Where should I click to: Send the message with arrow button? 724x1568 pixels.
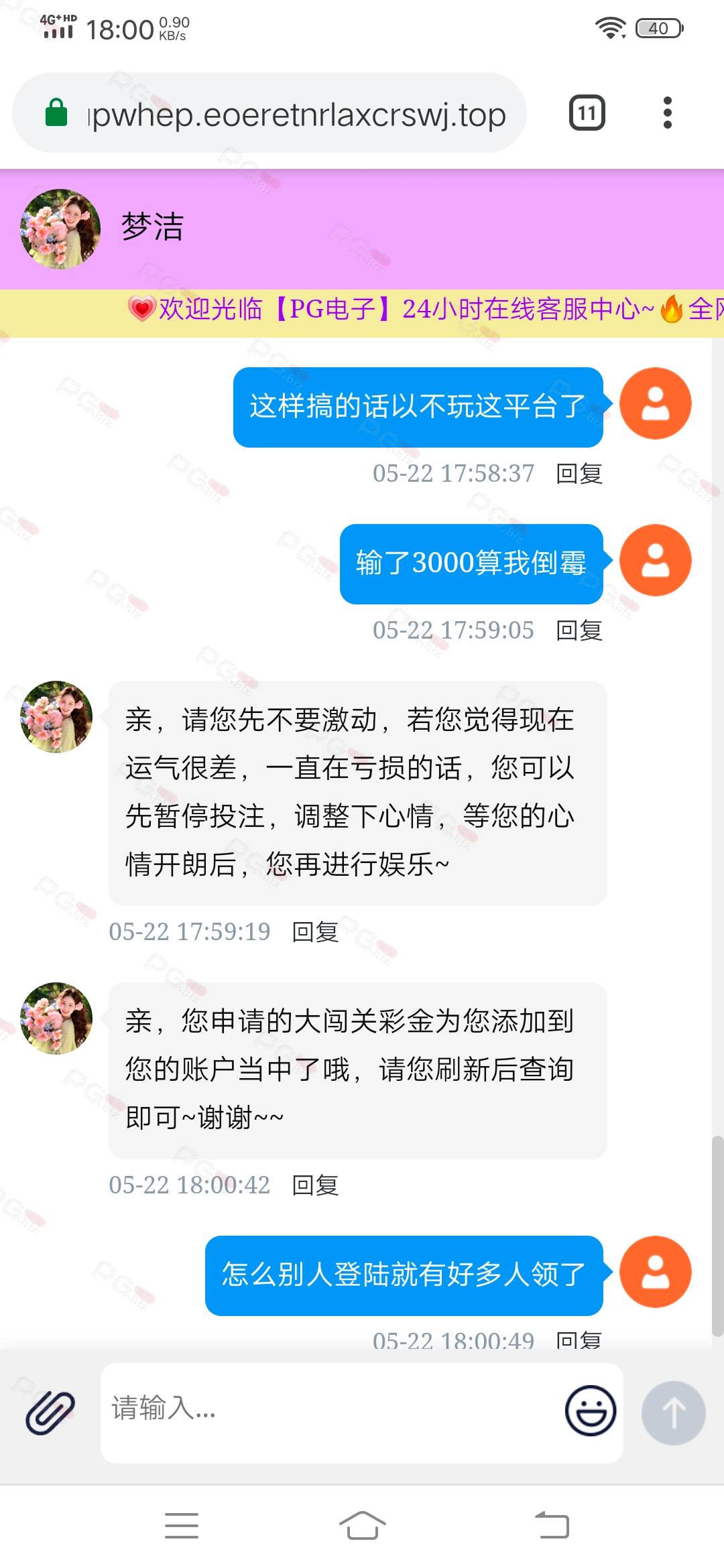point(673,1412)
